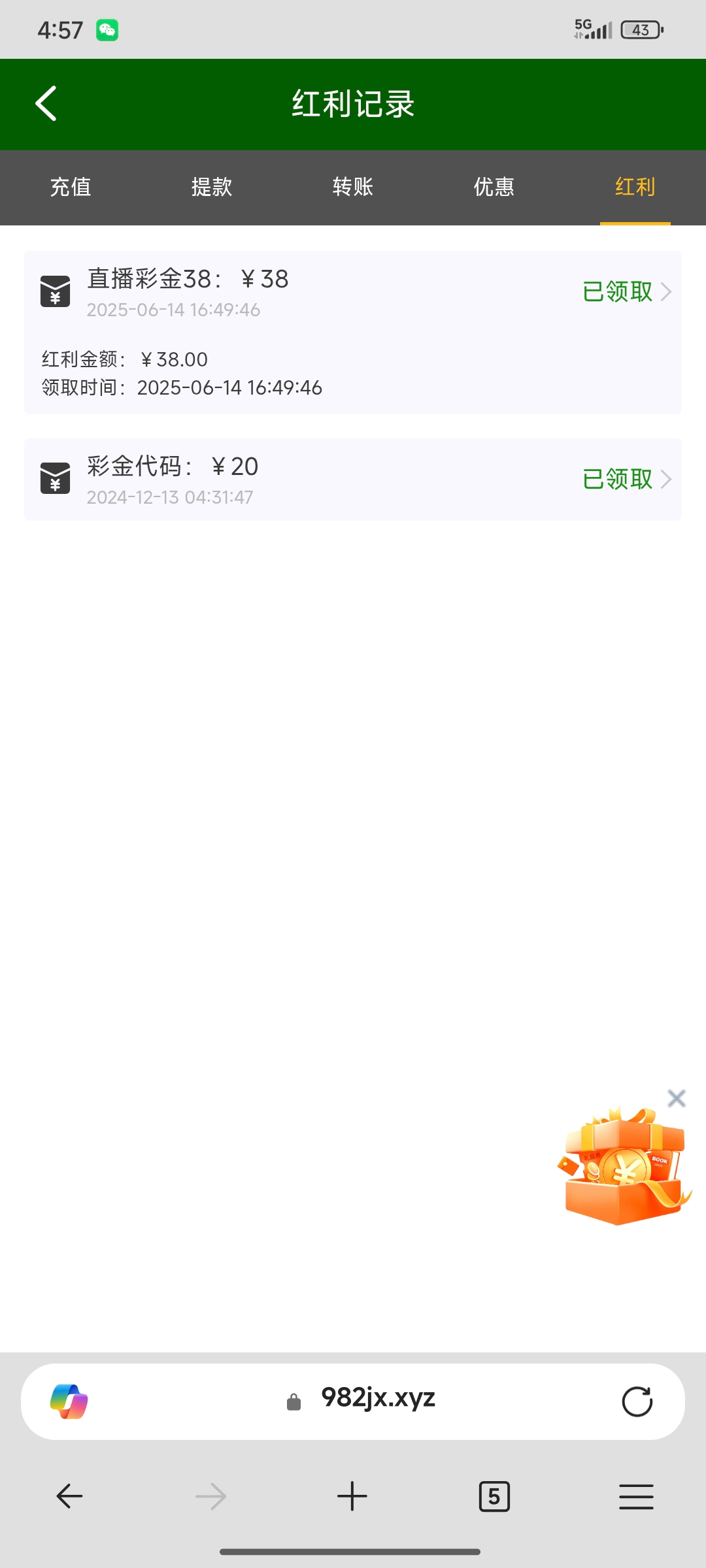
Task: Expand the 彩金代码 ¥20 record
Action: (x=626, y=479)
